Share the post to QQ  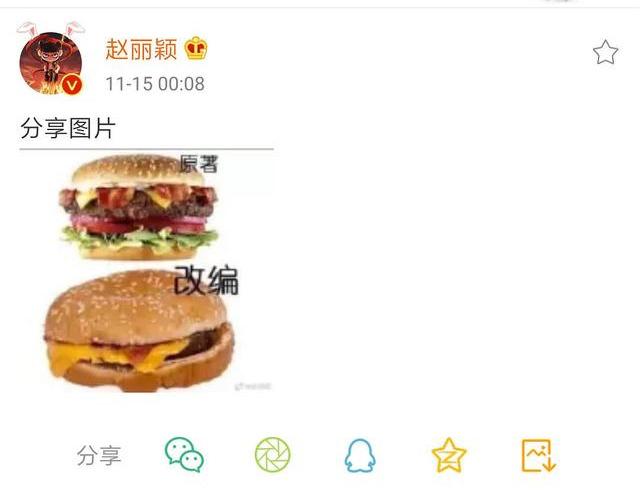tap(360, 456)
